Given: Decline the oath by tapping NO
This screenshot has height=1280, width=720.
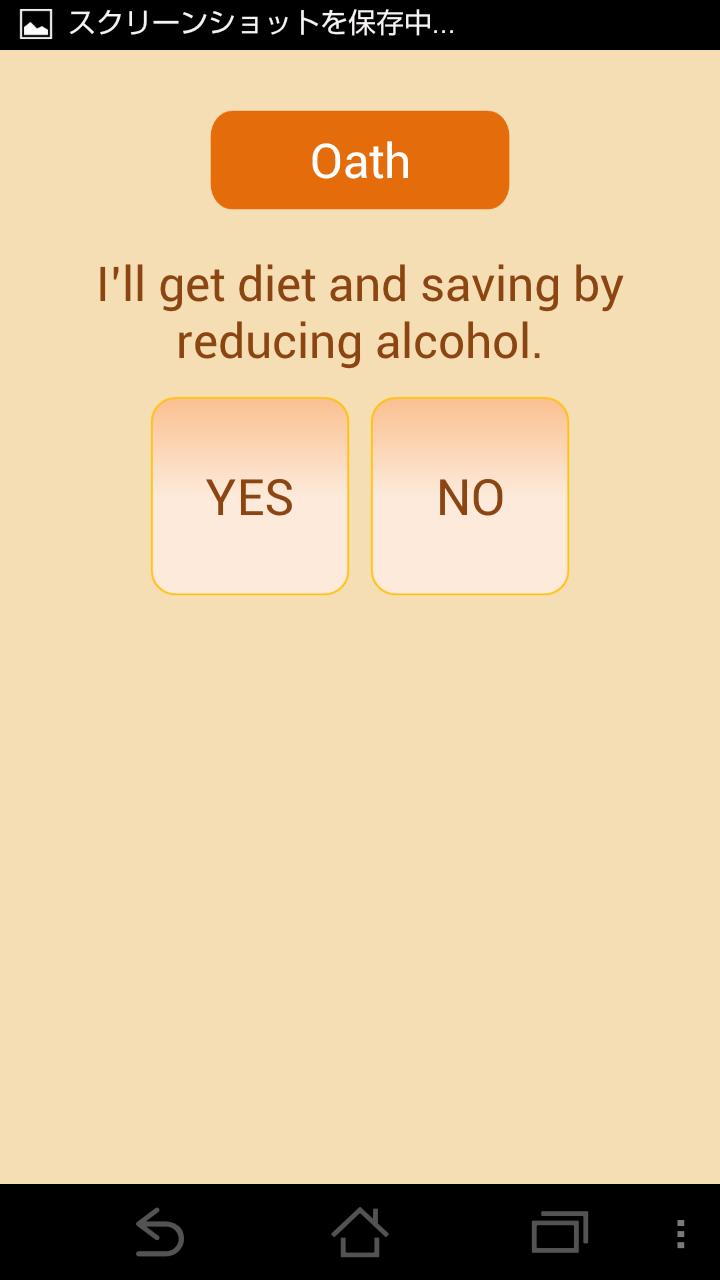Looking at the screenshot, I should pos(469,496).
